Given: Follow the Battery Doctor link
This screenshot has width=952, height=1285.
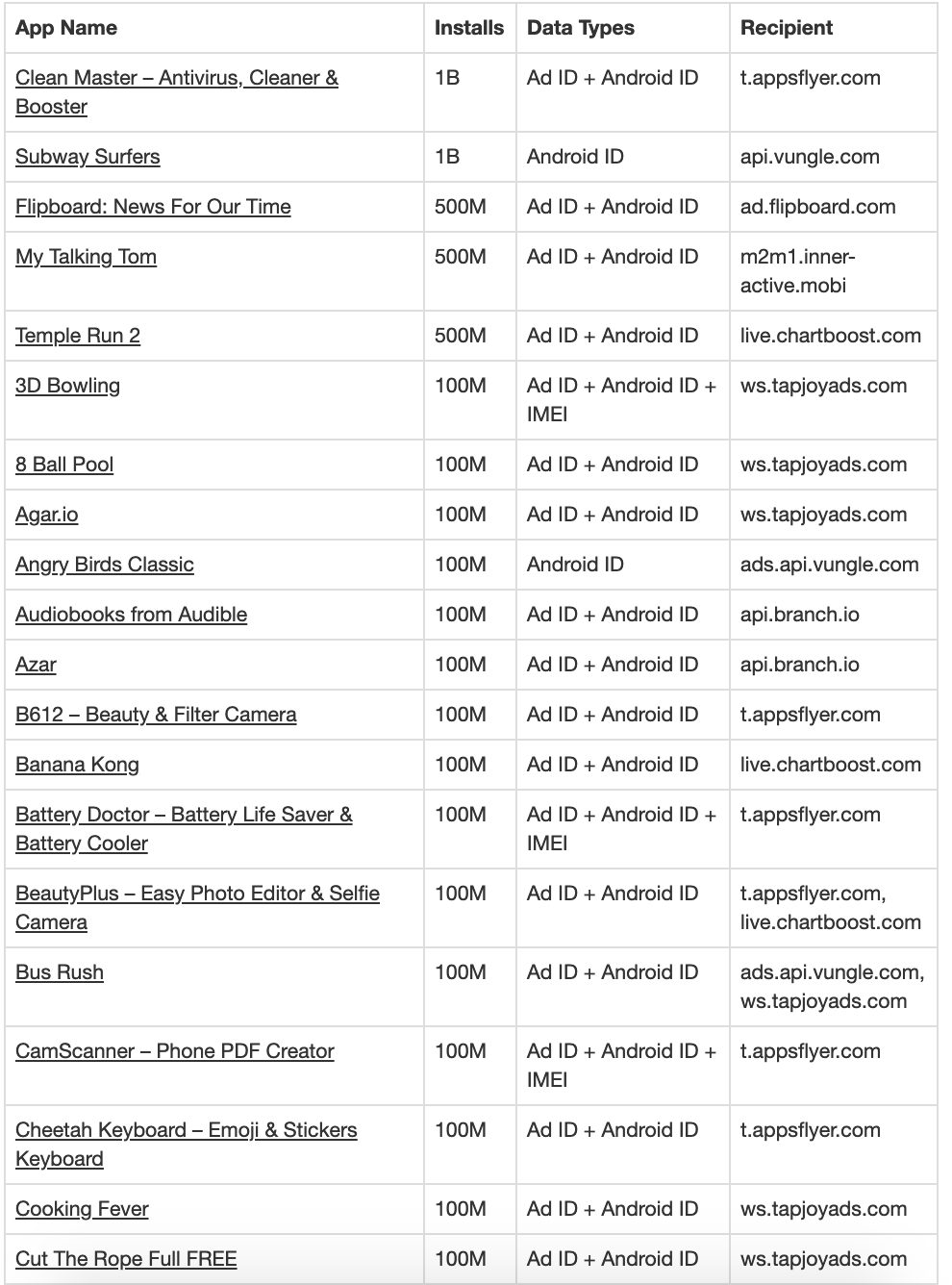Looking at the screenshot, I should [184, 815].
